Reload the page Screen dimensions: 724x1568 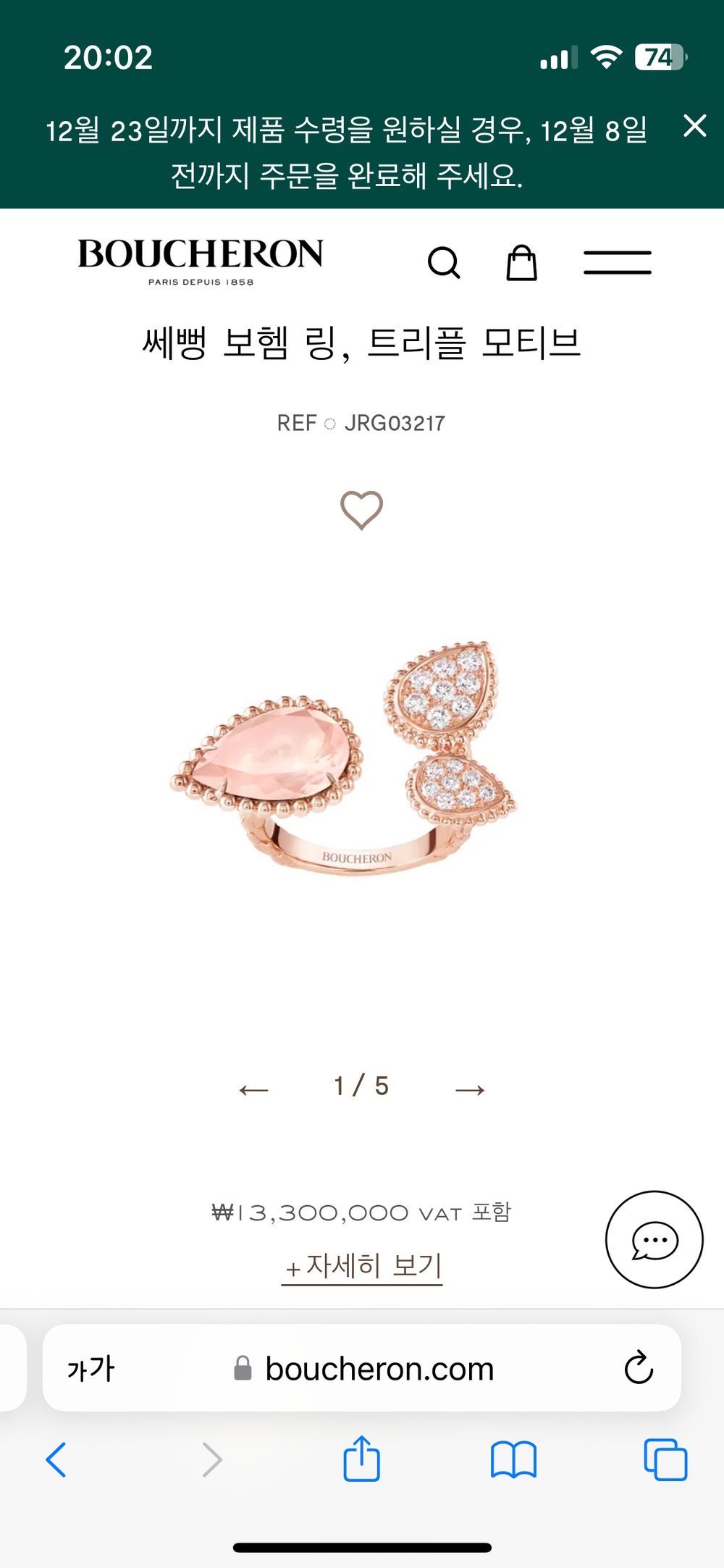tap(638, 1367)
